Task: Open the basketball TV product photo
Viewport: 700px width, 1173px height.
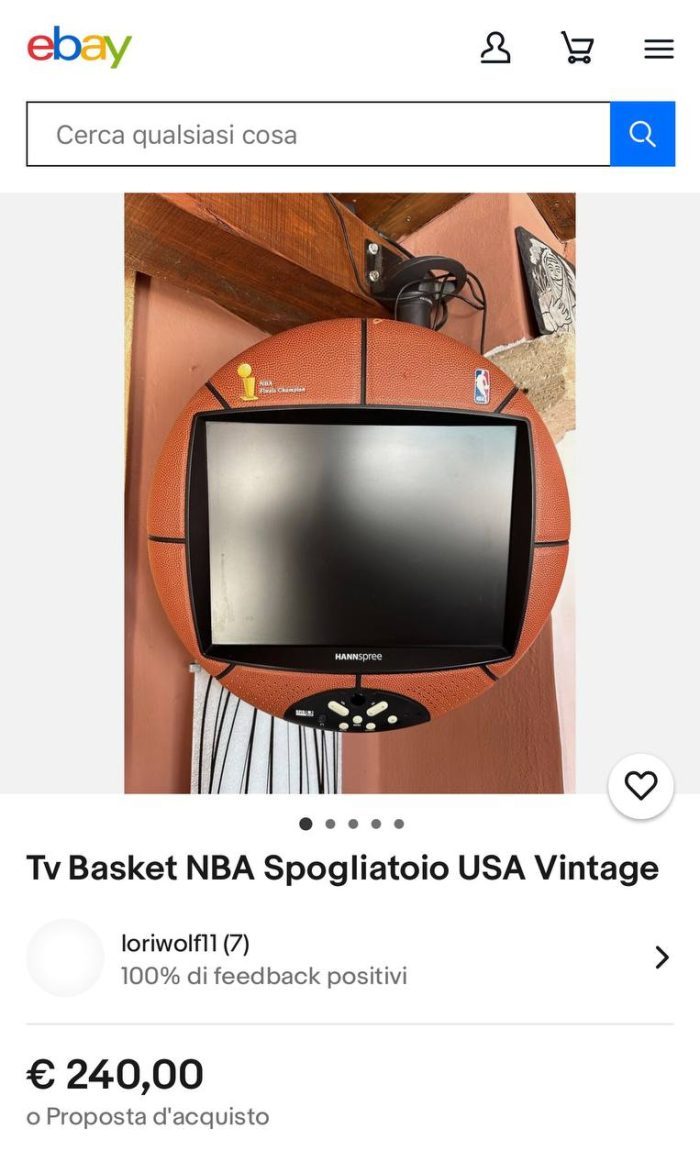Action: click(350, 493)
